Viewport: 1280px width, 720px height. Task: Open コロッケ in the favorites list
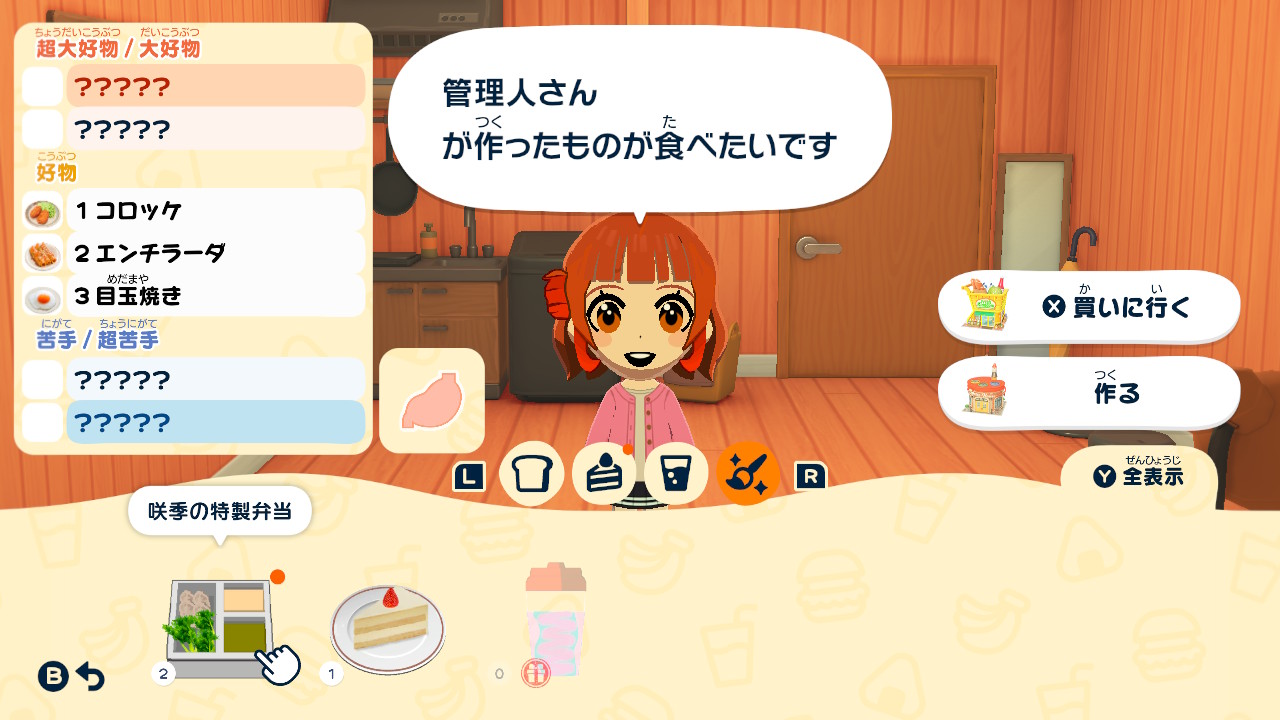pyautogui.click(x=193, y=210)
